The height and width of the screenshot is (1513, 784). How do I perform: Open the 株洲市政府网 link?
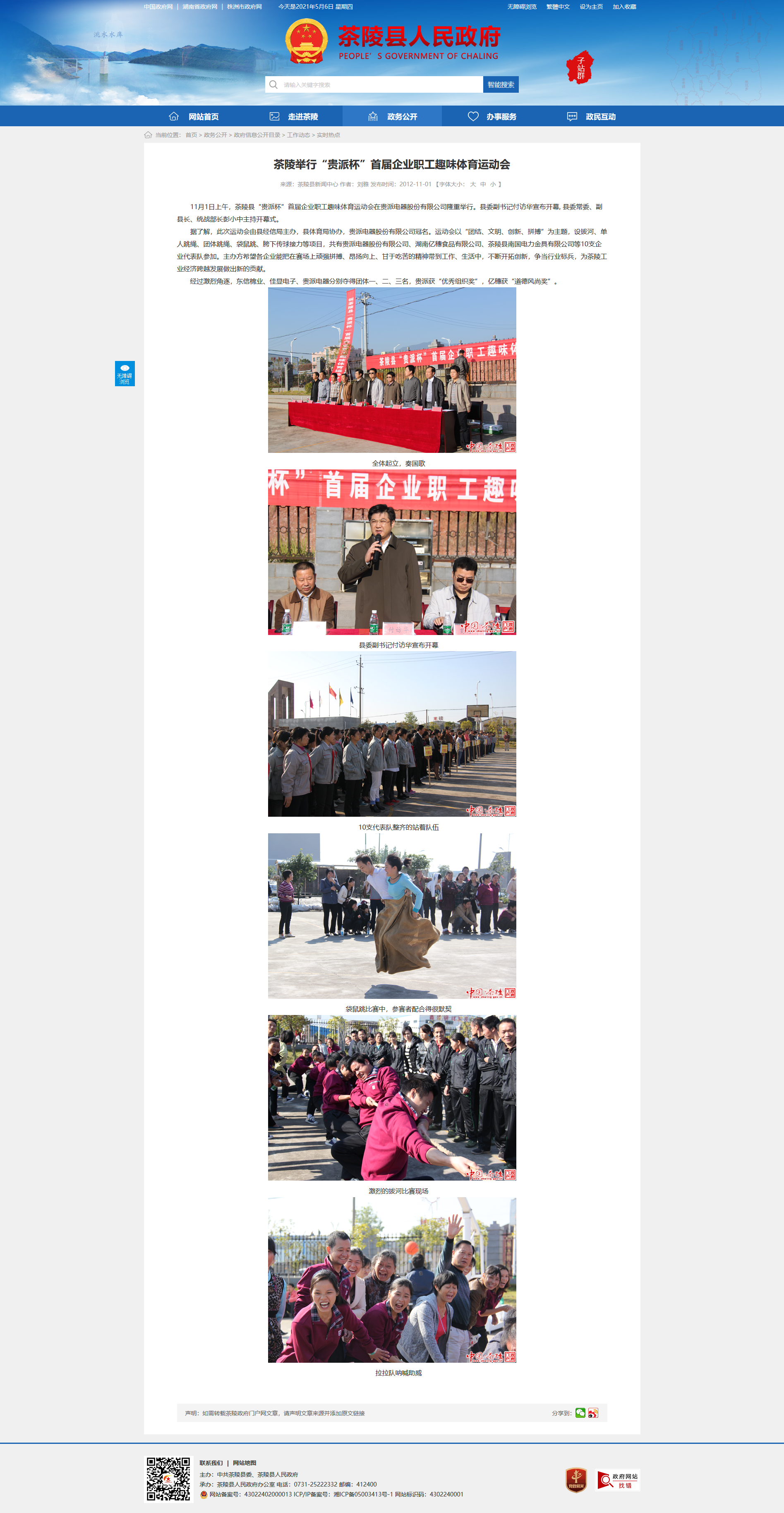point(244,7)
